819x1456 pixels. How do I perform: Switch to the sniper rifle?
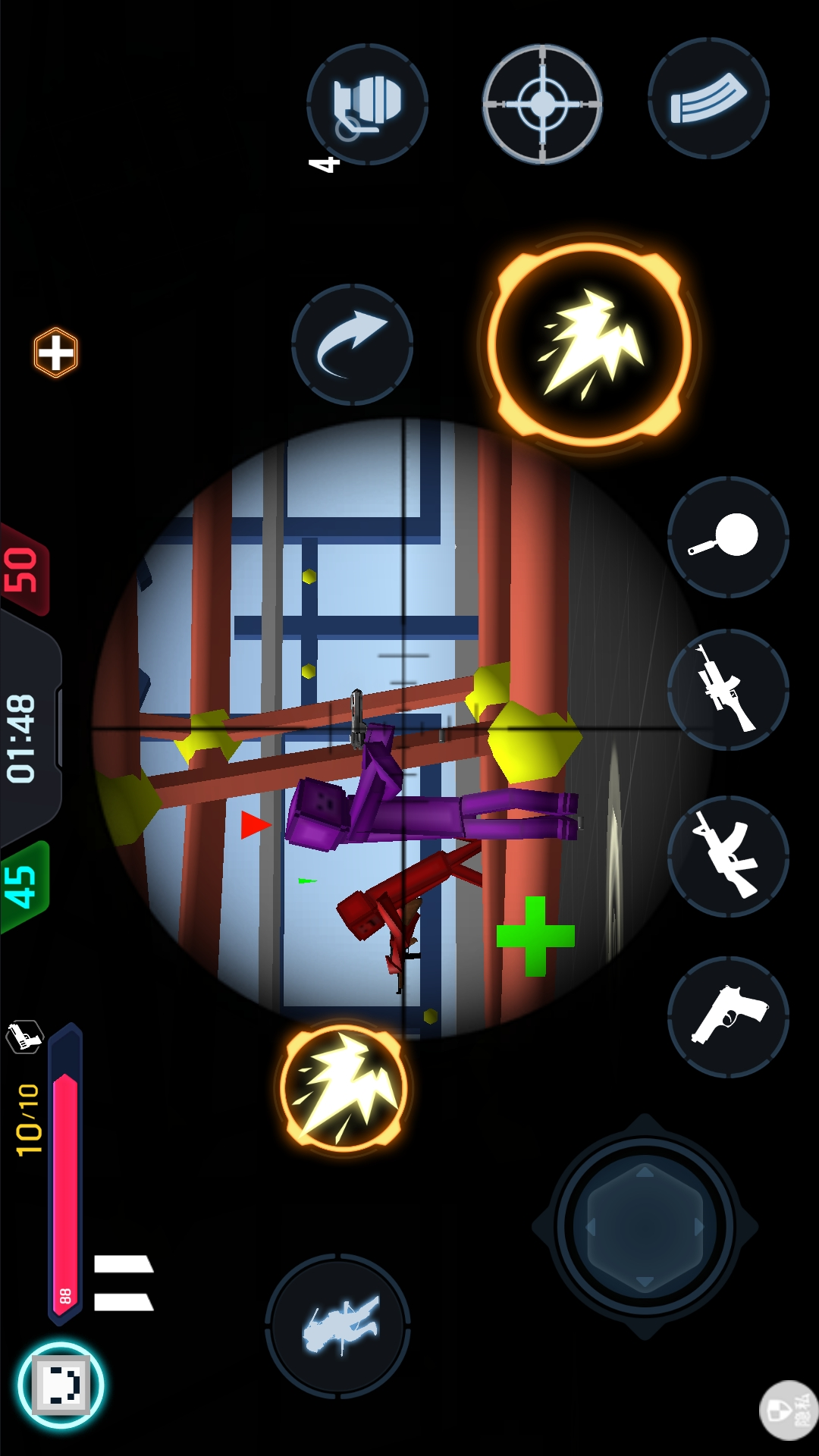pos(728,689)
